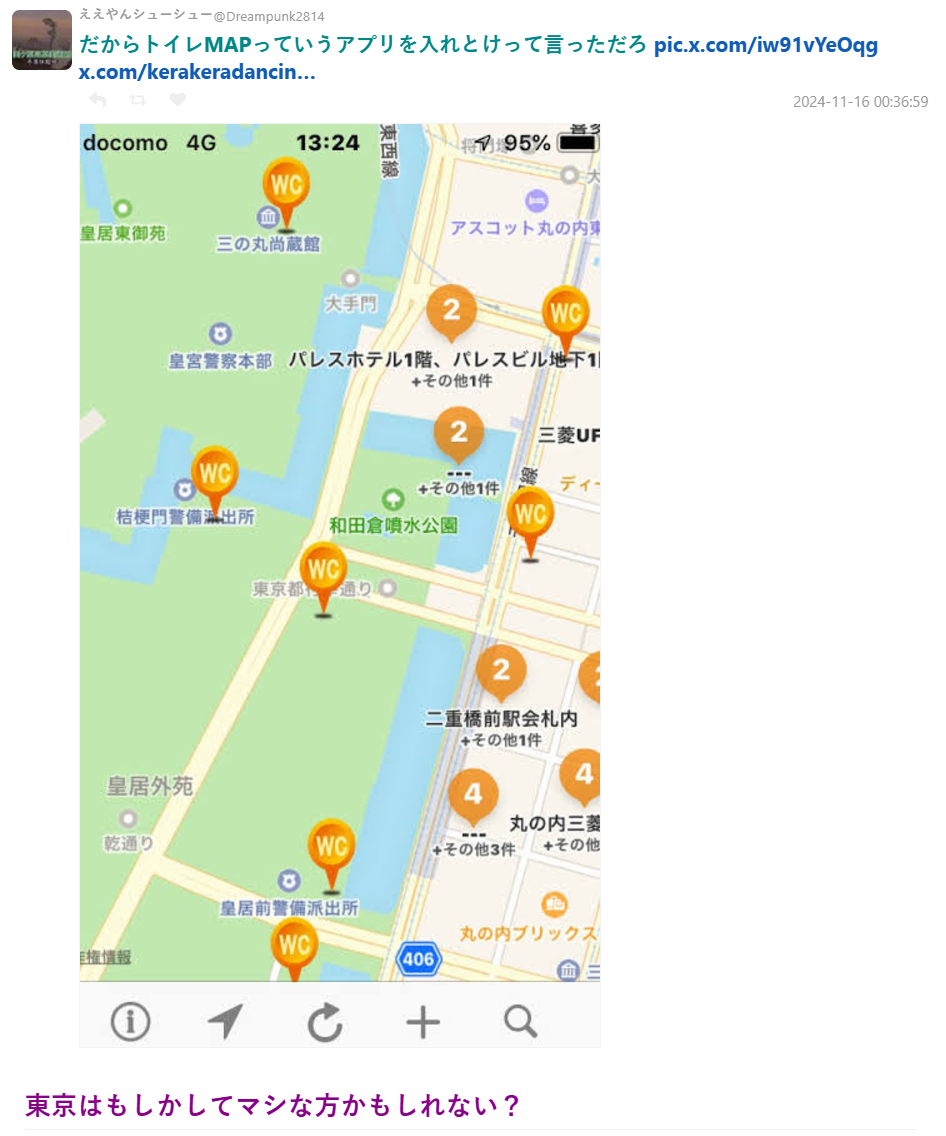Open the x.com/kerakeradancin… link
This screenshot has width=946, height=1136.
click(x=197, y=72)
